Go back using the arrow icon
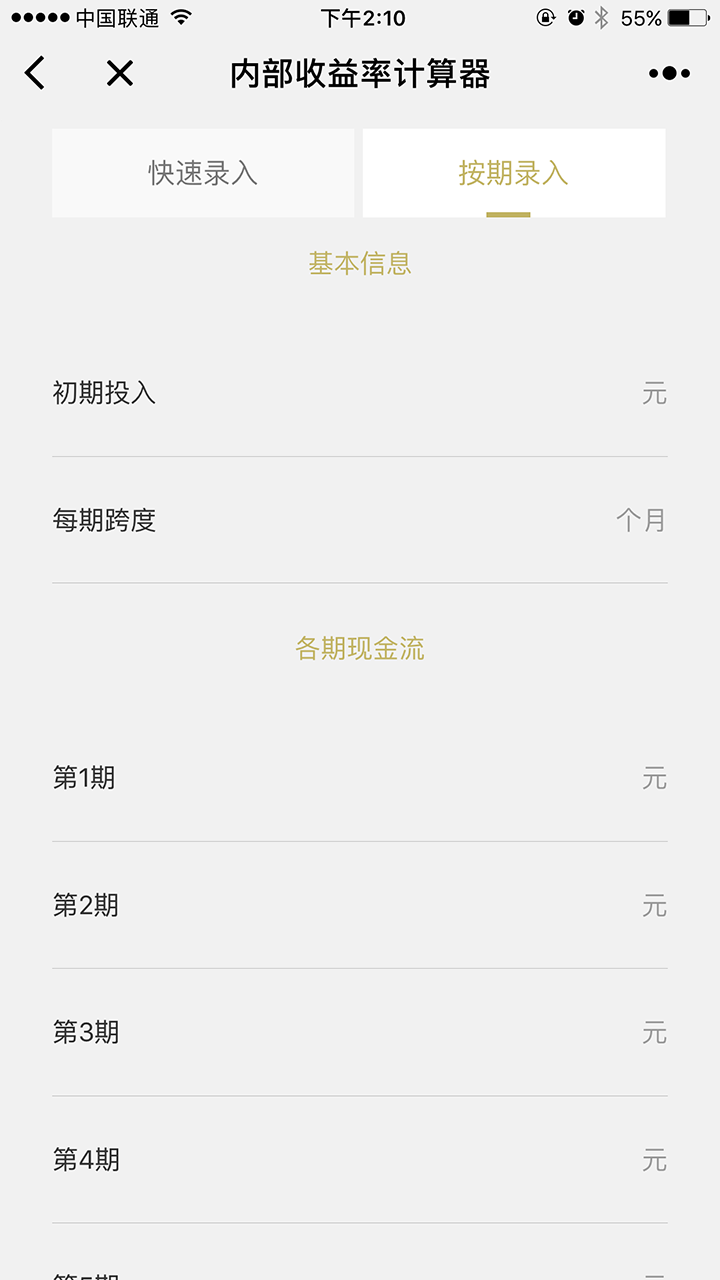The width and height of the screenshot is (720, 1280). point(35,73)
